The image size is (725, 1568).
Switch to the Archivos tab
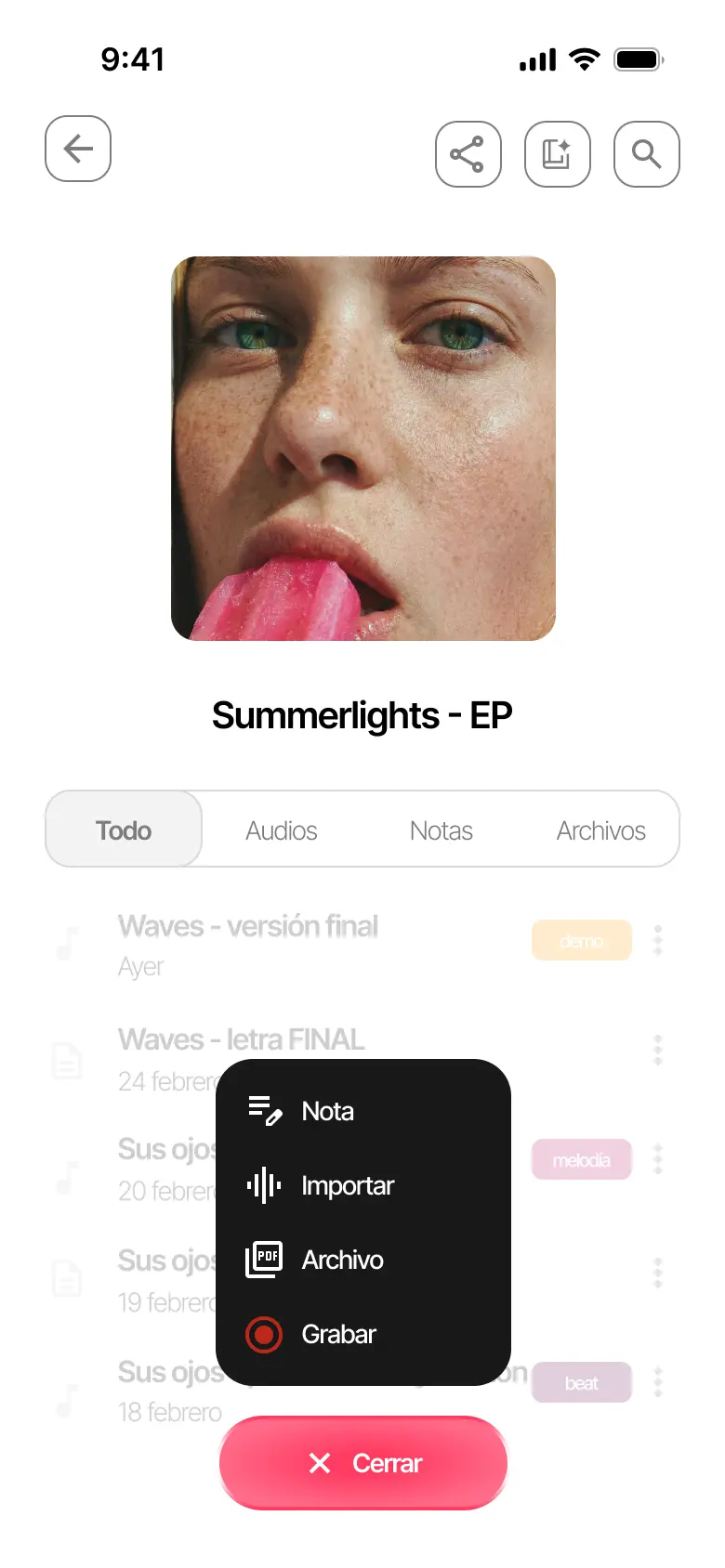pos(601,830)
